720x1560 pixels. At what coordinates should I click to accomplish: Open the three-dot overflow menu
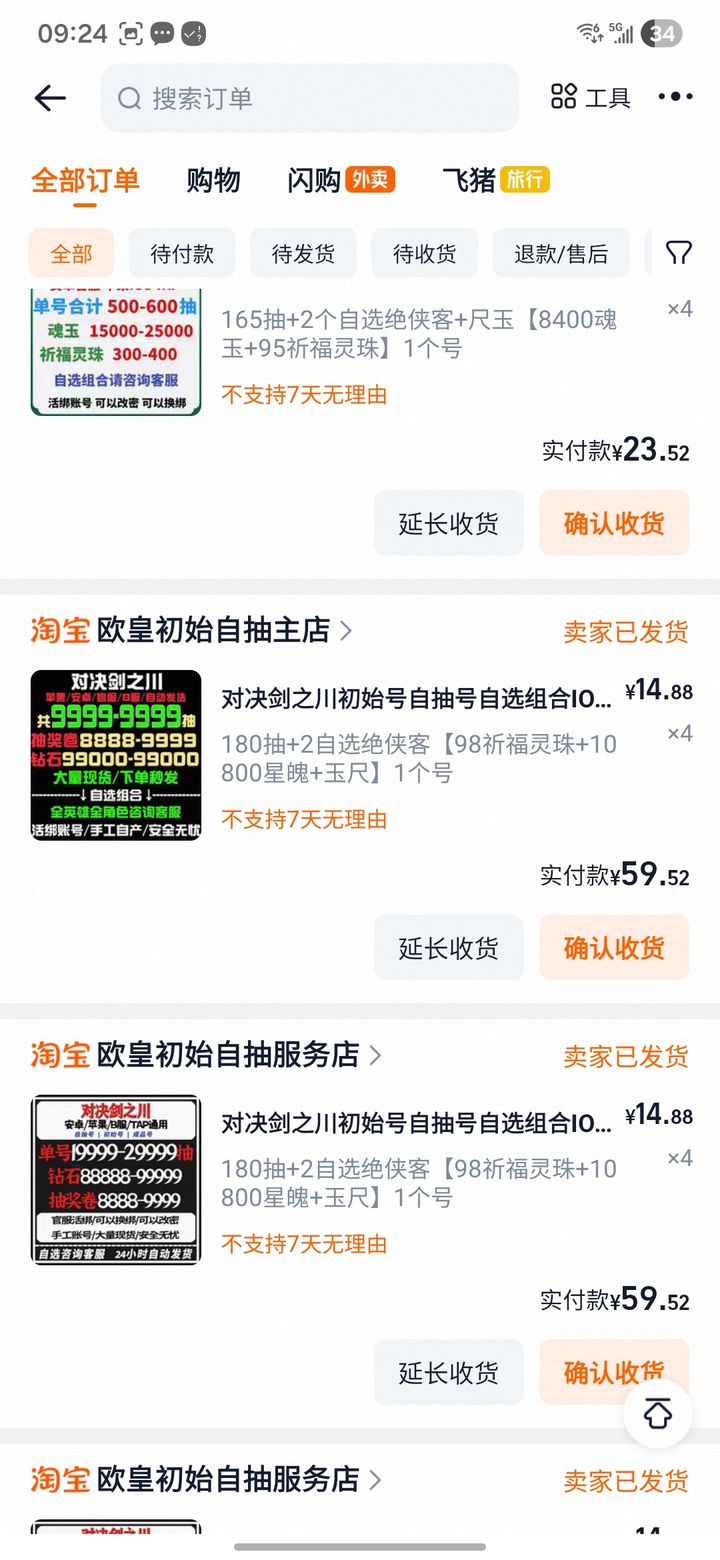click(675, 97)
